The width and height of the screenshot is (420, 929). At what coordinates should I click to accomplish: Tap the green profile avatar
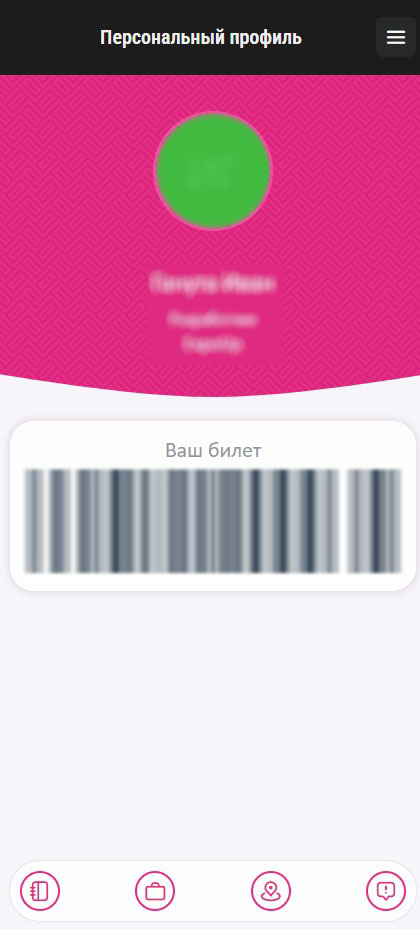click(213, 171)
